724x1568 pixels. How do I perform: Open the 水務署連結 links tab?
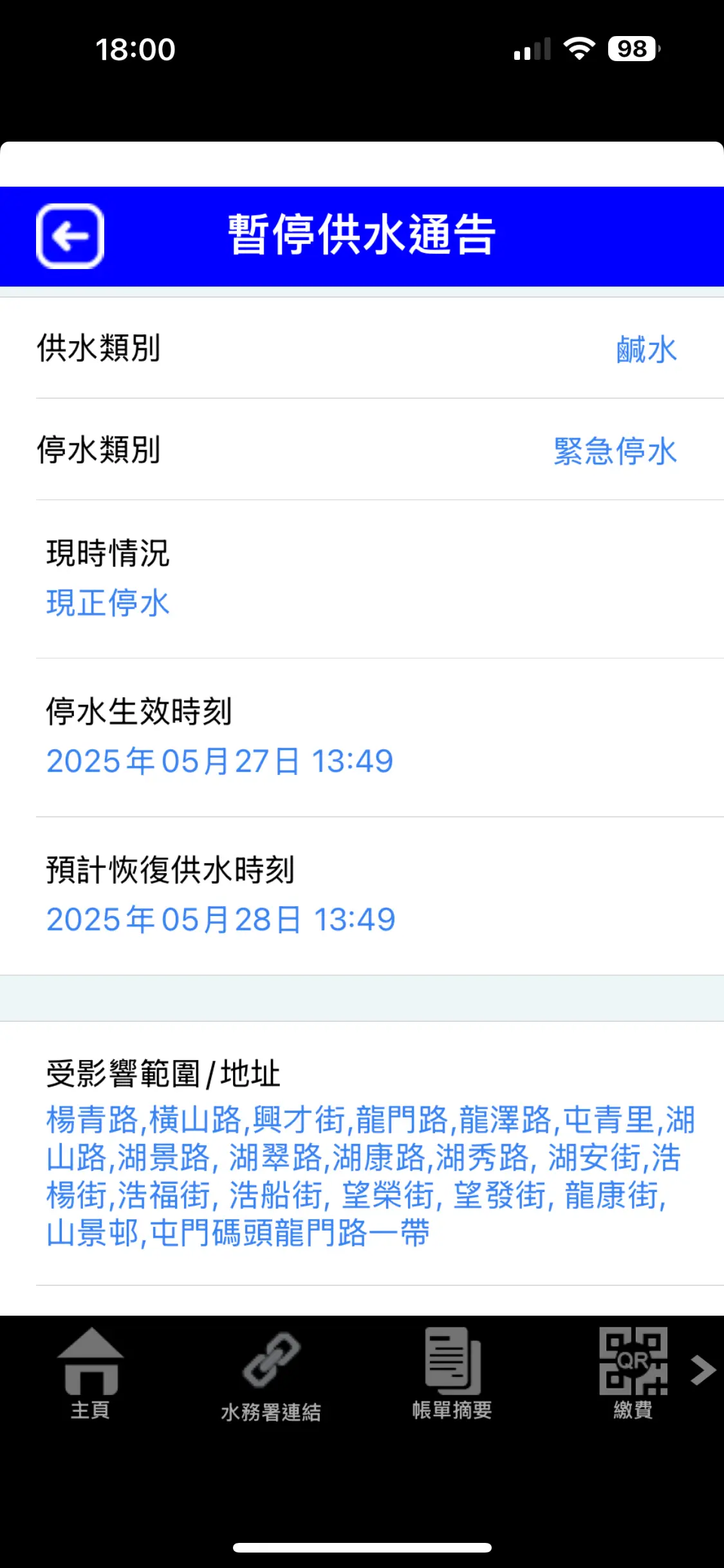[271, 1375]
